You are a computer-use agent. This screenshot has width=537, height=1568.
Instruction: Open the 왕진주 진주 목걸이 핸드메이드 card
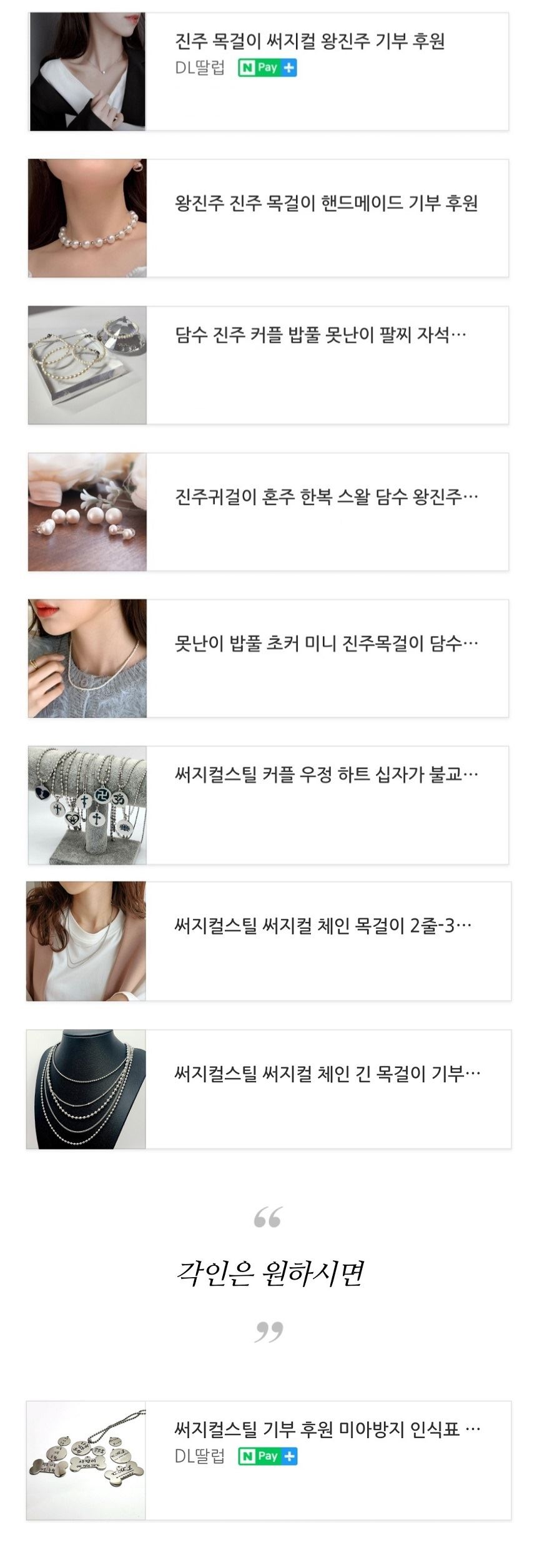326,203
